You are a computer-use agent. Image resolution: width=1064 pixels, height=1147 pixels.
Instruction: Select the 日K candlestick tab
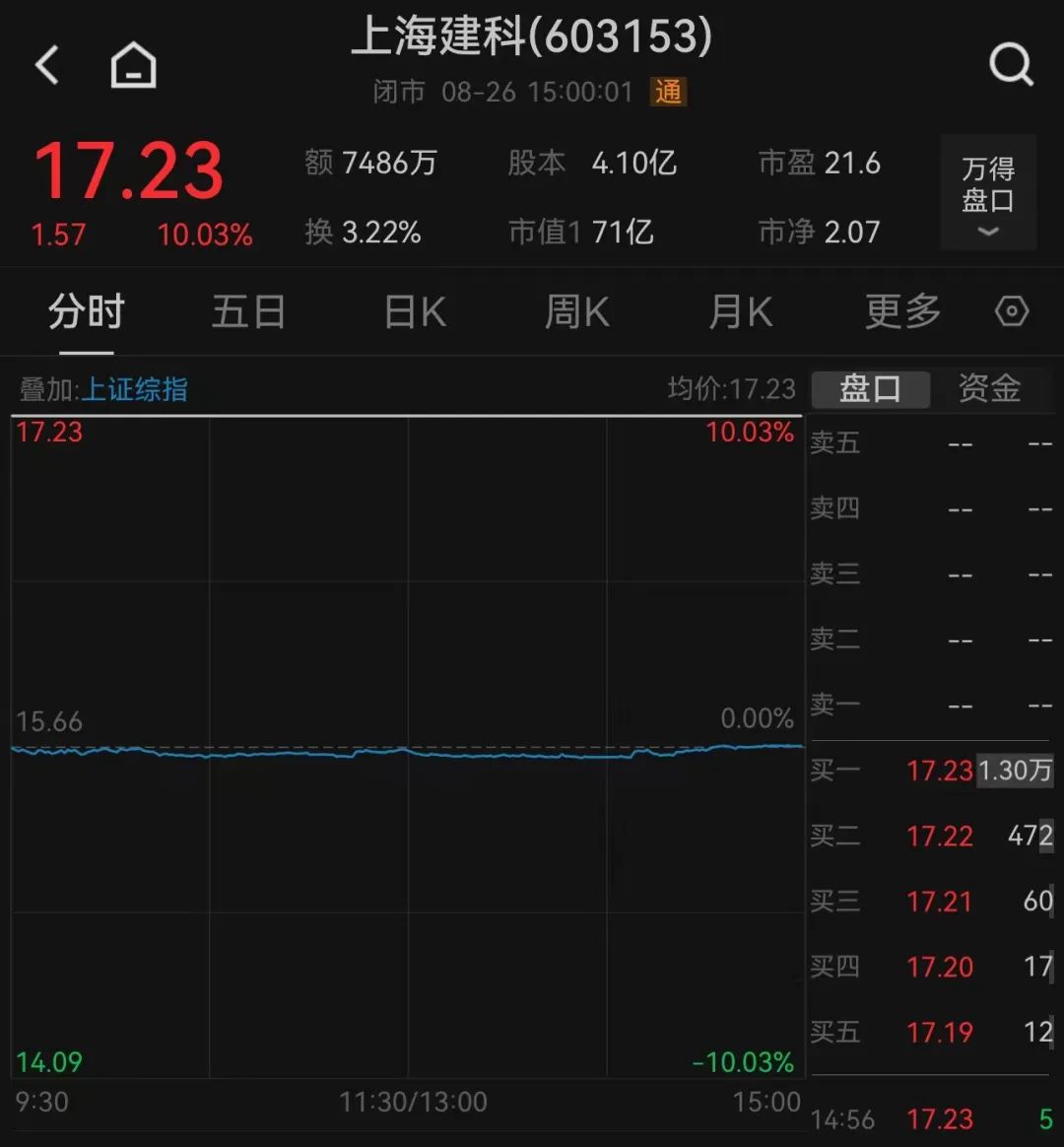pyautogui.click(x=413, y=310)
